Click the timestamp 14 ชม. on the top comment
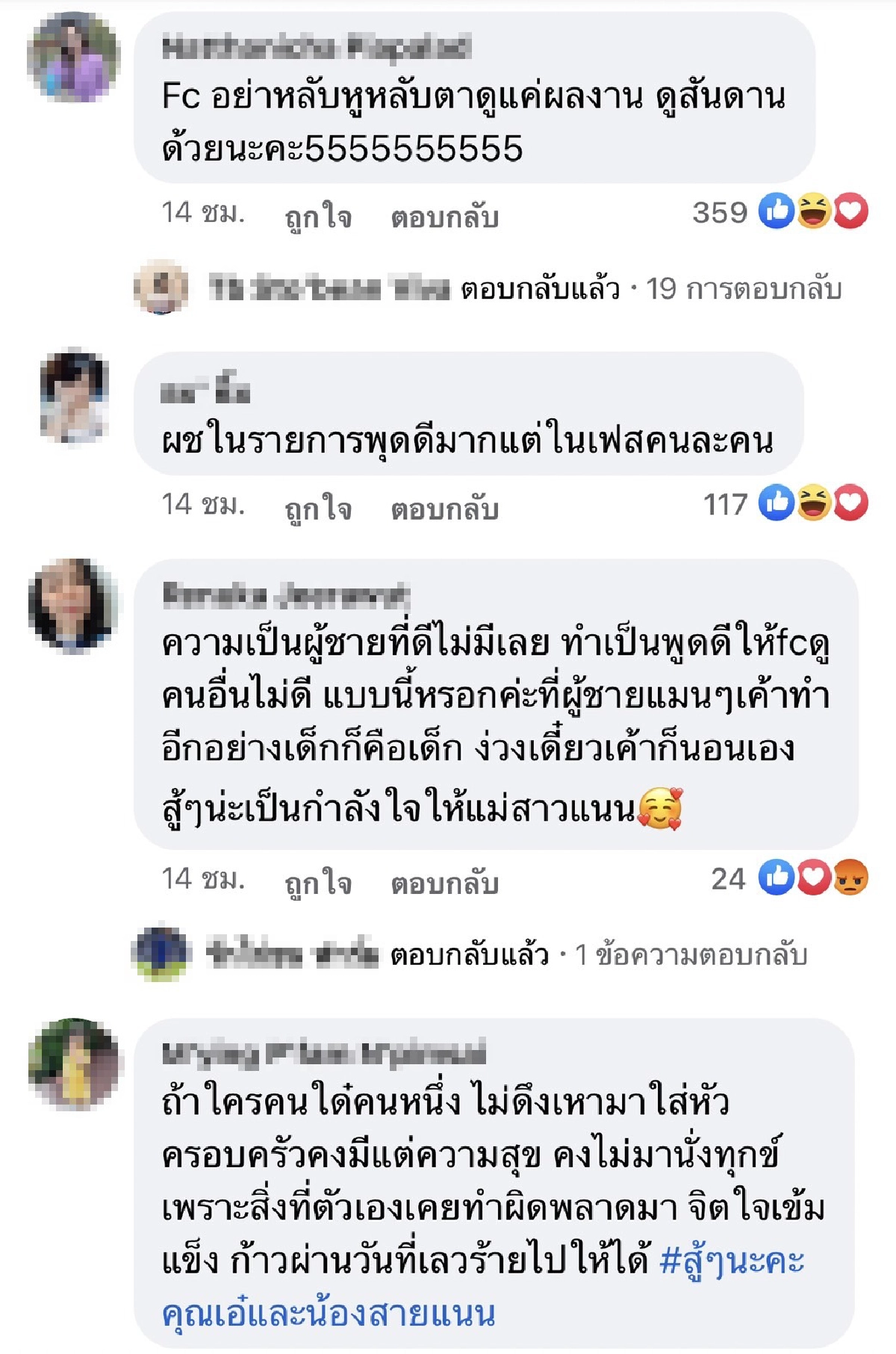896x1354 pixels. click(203, 214)
